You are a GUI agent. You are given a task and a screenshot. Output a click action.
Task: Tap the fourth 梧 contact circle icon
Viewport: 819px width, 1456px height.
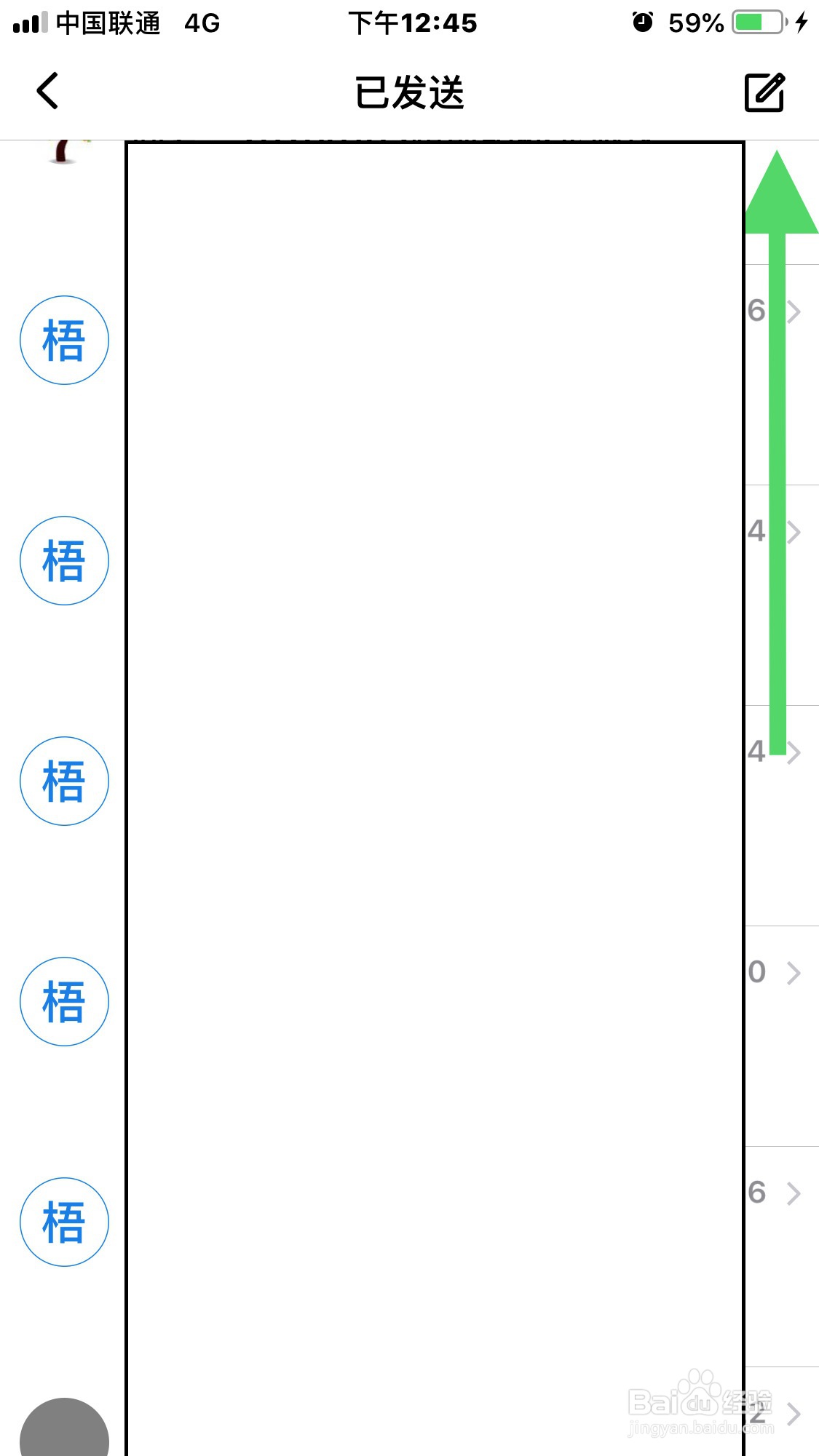click(x=64, y=1002)
